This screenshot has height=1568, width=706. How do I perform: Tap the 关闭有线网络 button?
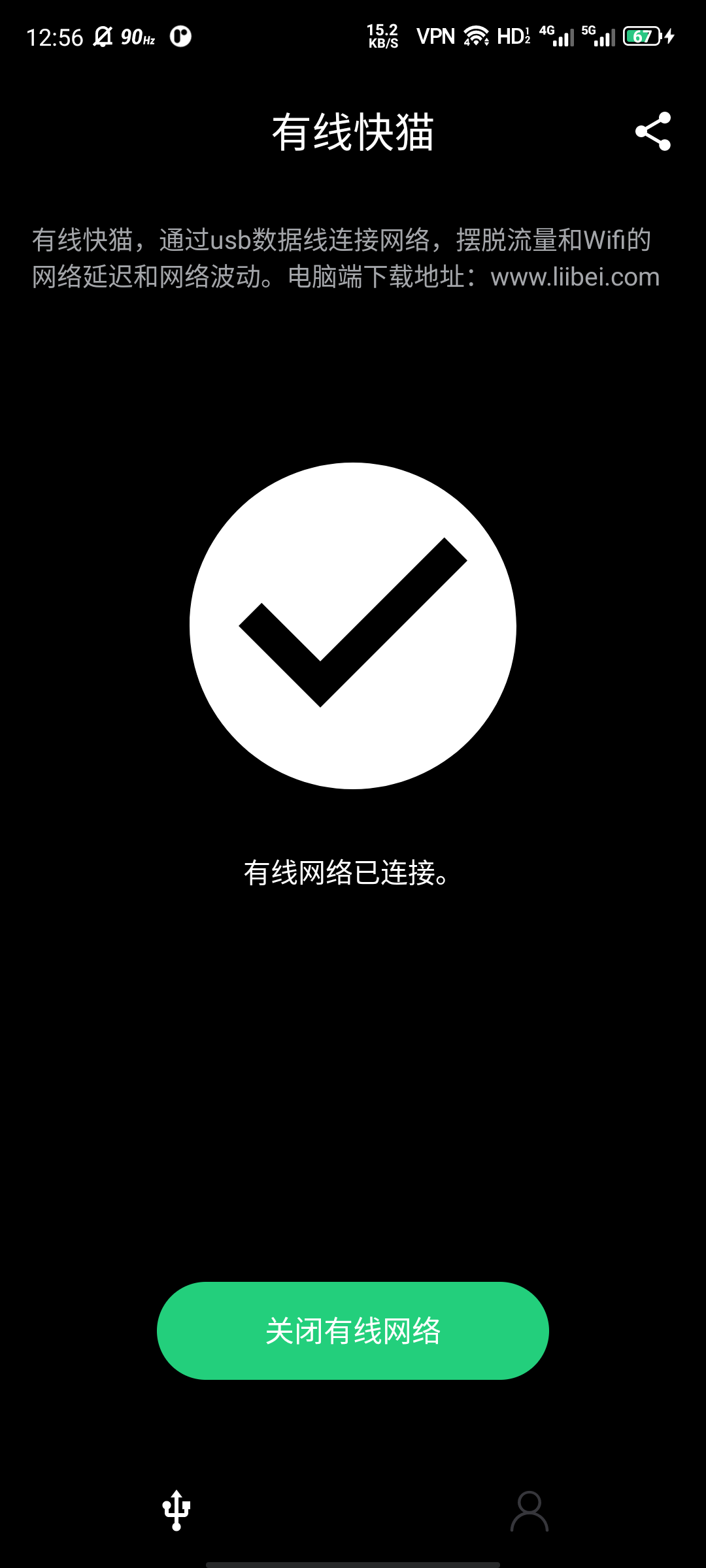click(x=353, y=1331)
